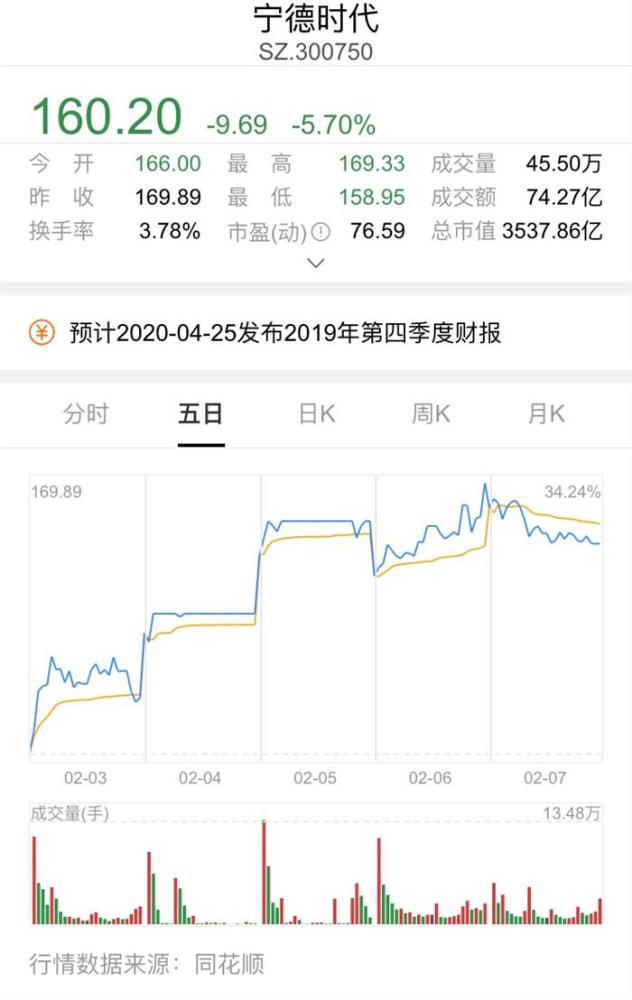
Task: View the 月K chart tab
Action: point(546,414)
